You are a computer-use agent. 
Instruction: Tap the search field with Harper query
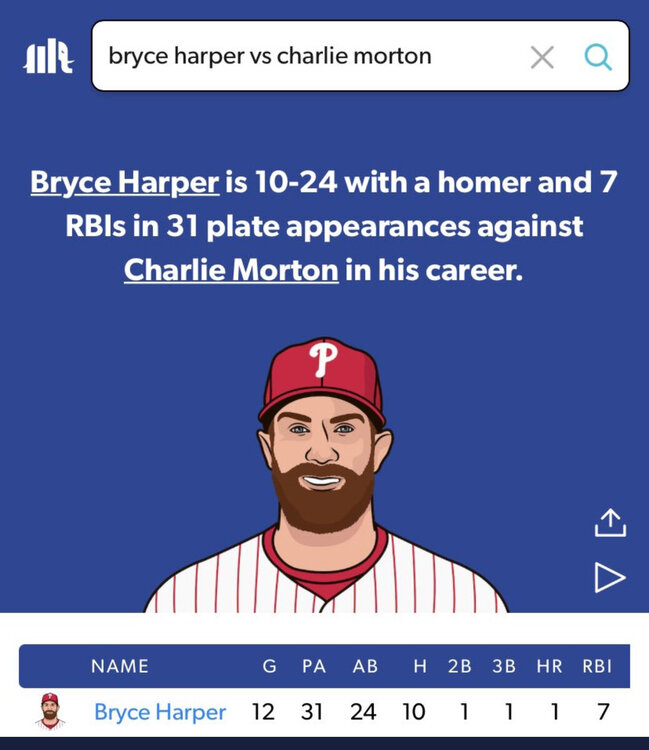pos(300,56)
